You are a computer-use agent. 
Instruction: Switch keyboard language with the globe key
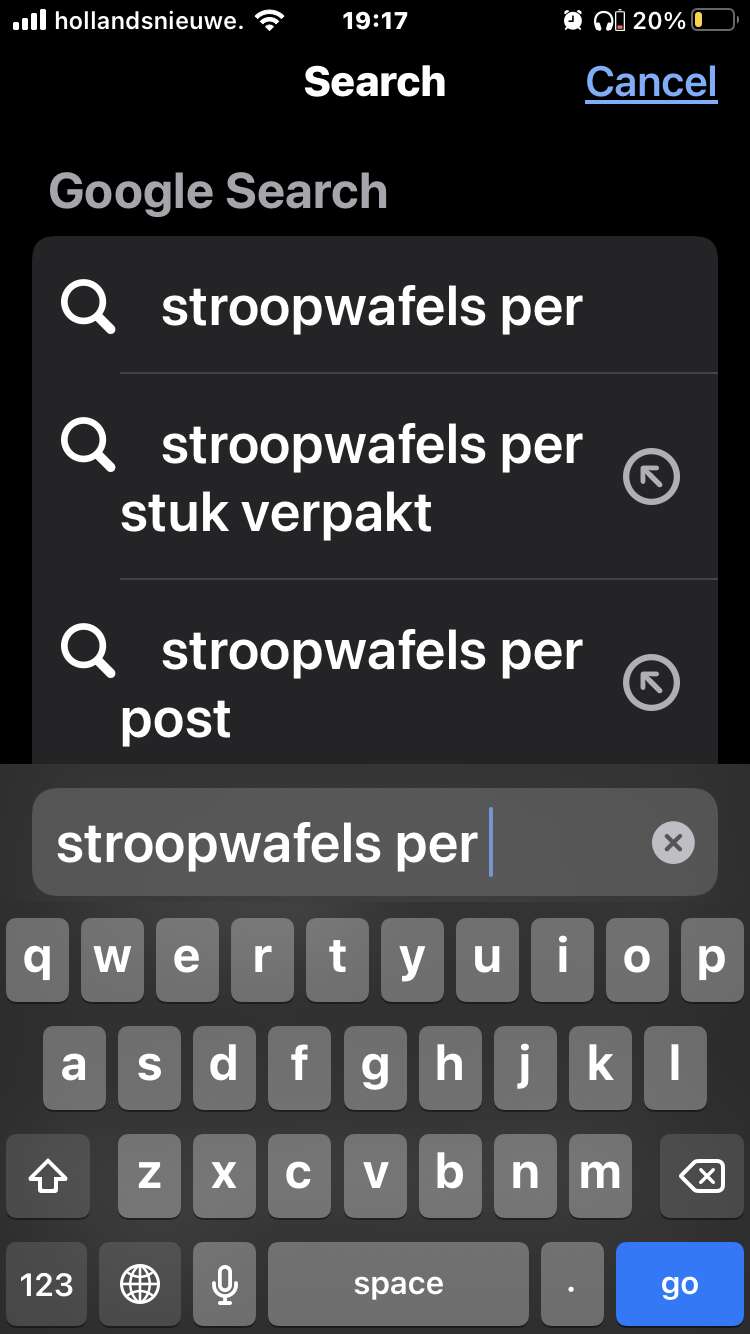139,1284
